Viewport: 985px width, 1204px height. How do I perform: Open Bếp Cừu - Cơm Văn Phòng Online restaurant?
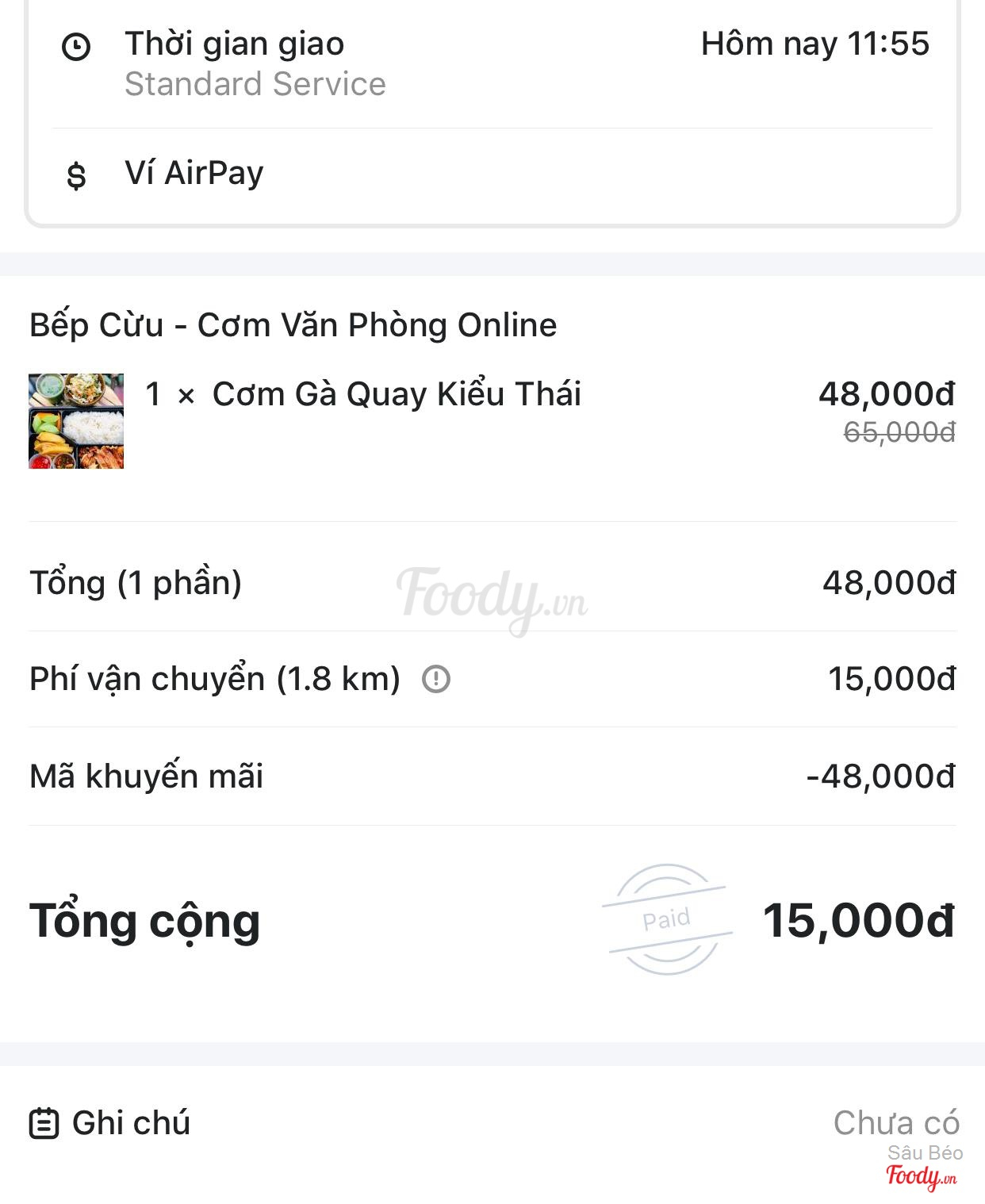click(x=293, y=325)
